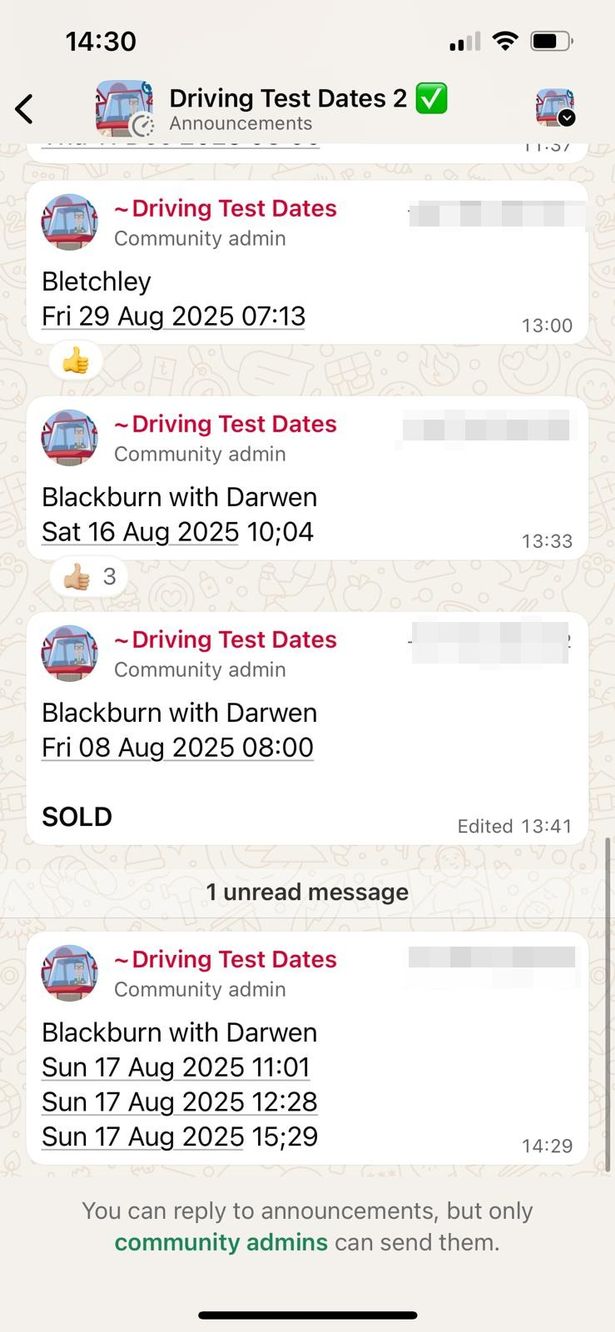The width and height of the screenshot is (615, 1332).
Task: Tap the sender name on the SOLD message
Action: tap(225, 640)
